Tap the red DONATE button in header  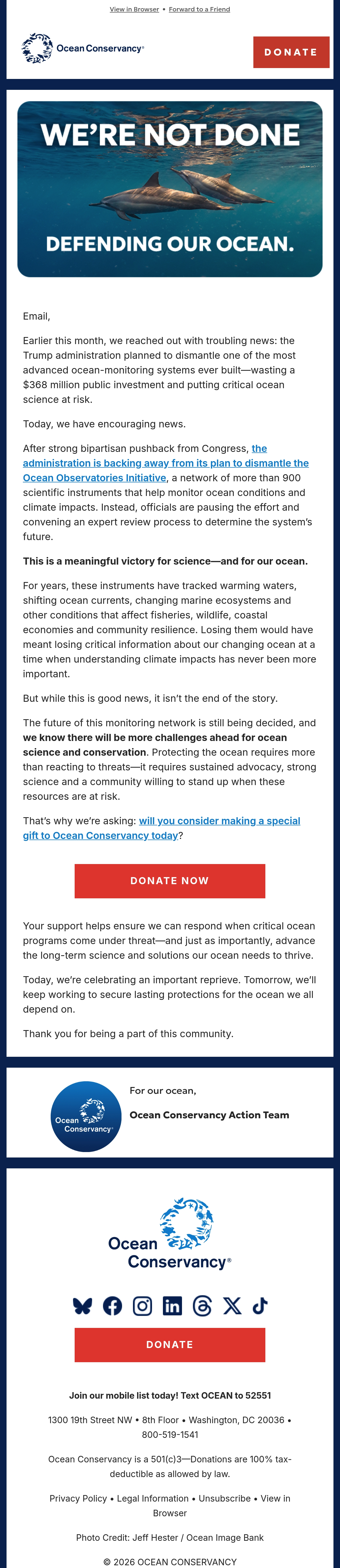(x=291, y=52)
